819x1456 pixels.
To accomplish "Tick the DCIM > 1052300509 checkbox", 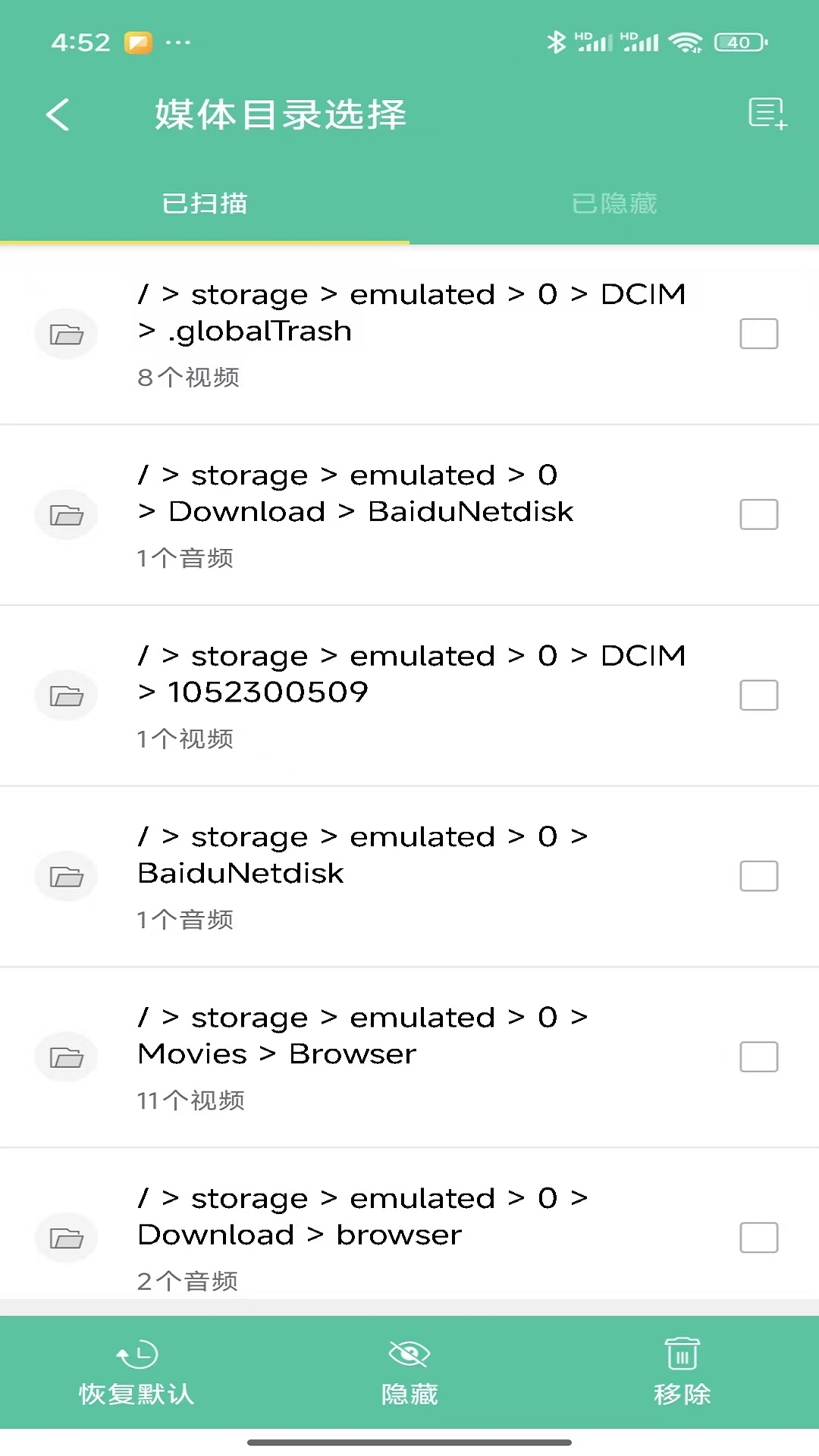I will [758, 695].
